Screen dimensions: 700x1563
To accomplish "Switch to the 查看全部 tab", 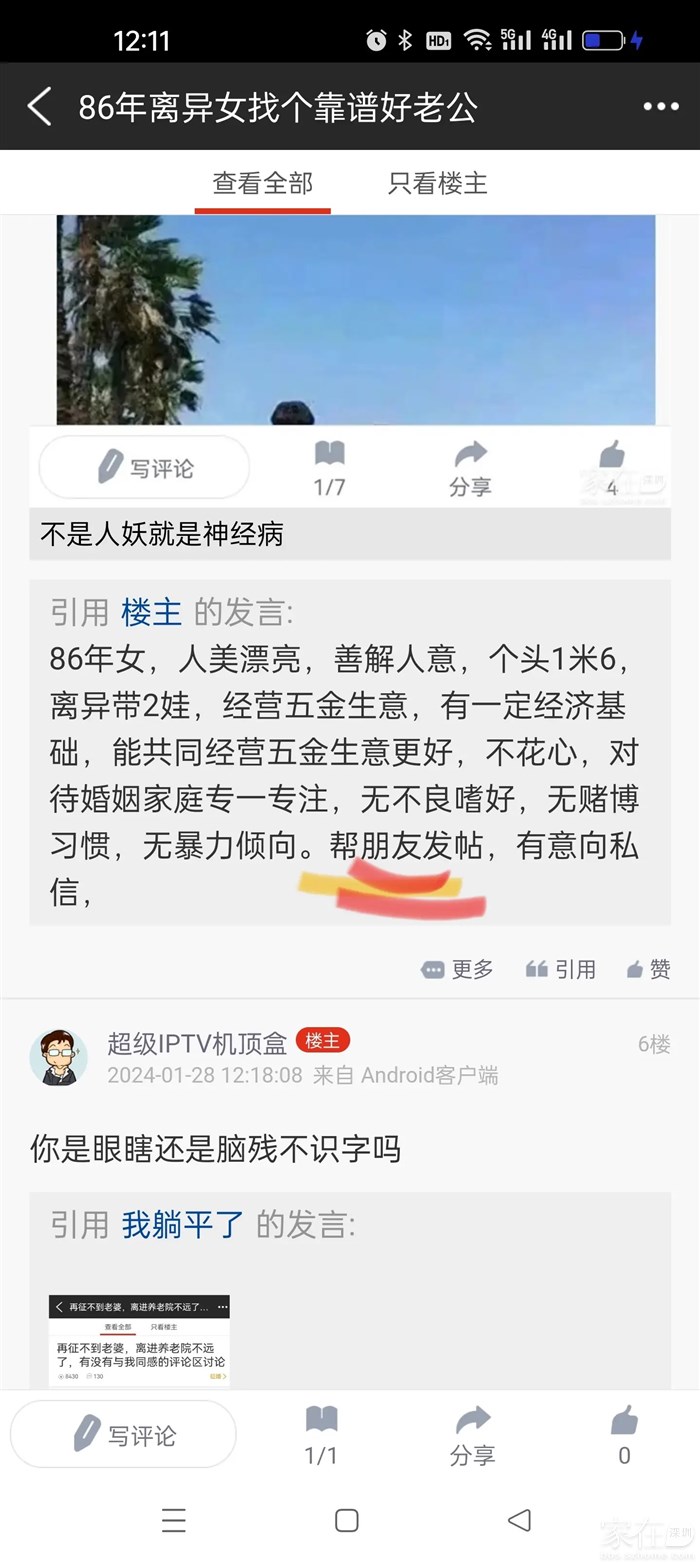I will tap(262, 183).
